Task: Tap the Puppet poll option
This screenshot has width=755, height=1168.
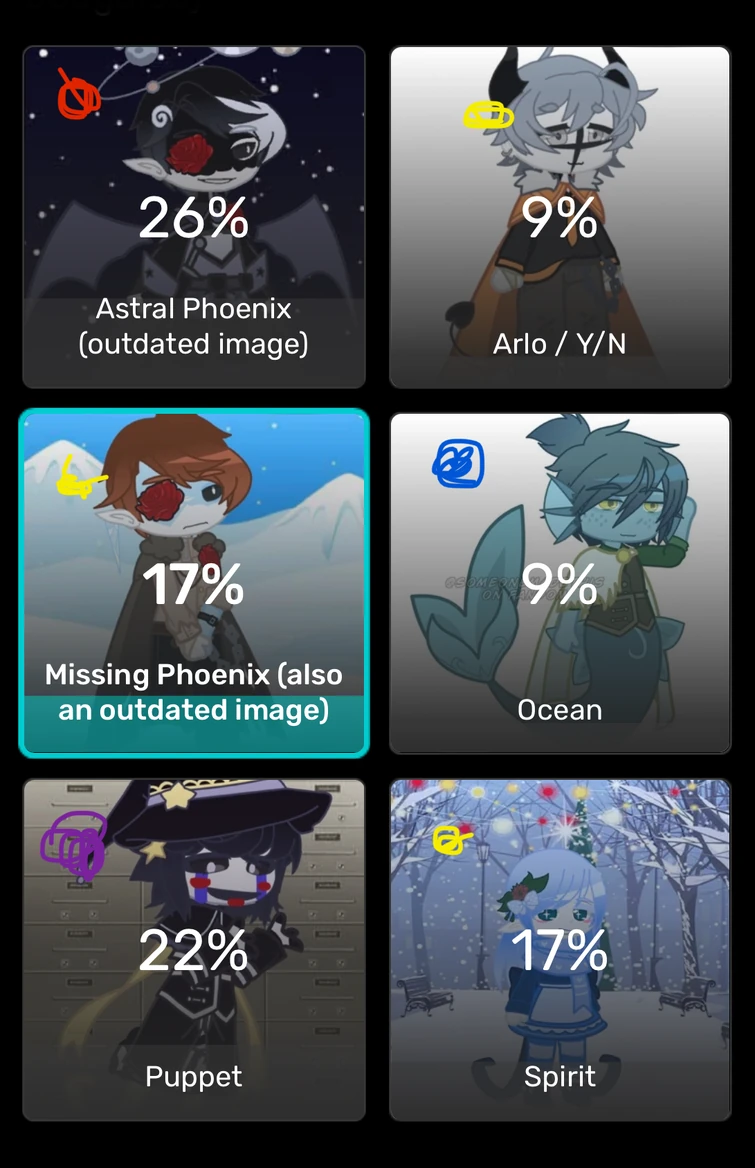Action: pos(194,950)
